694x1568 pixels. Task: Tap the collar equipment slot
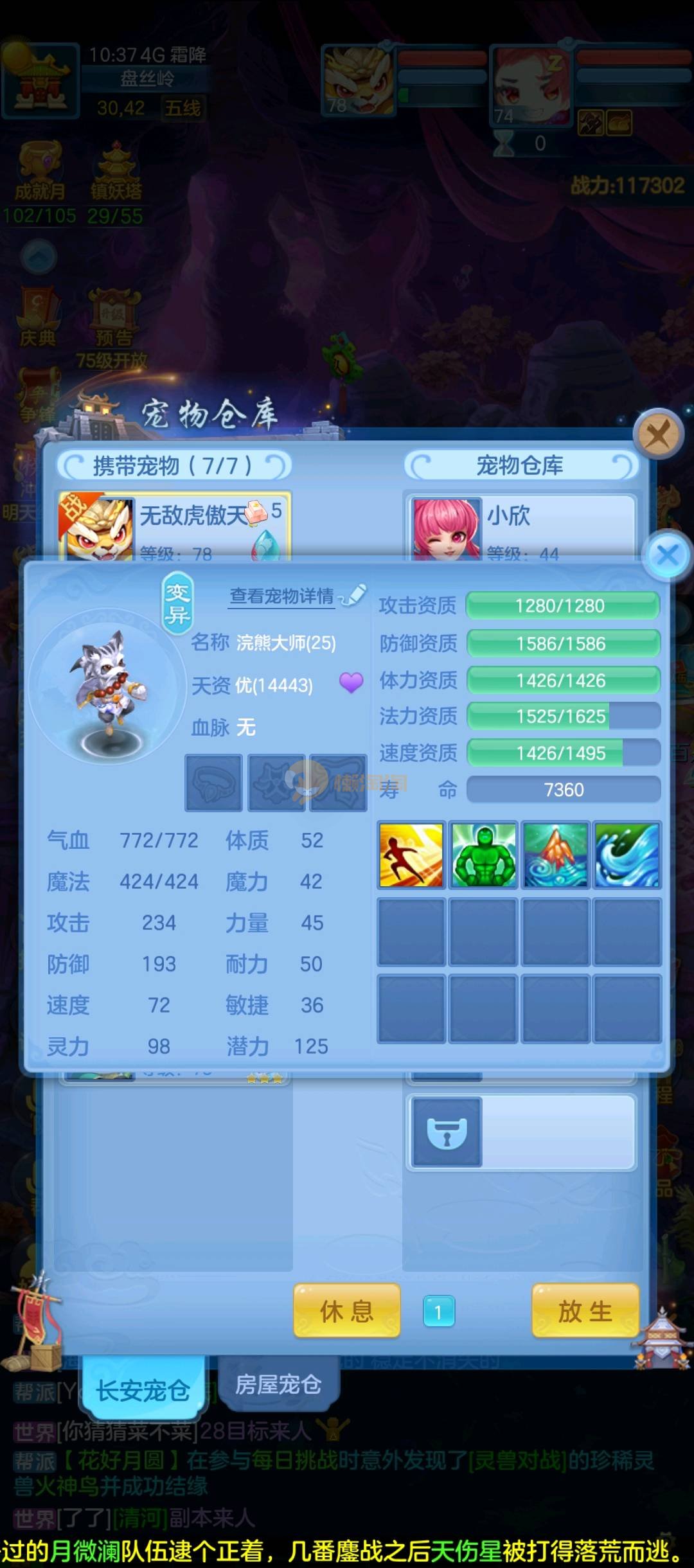pos(213,783)
